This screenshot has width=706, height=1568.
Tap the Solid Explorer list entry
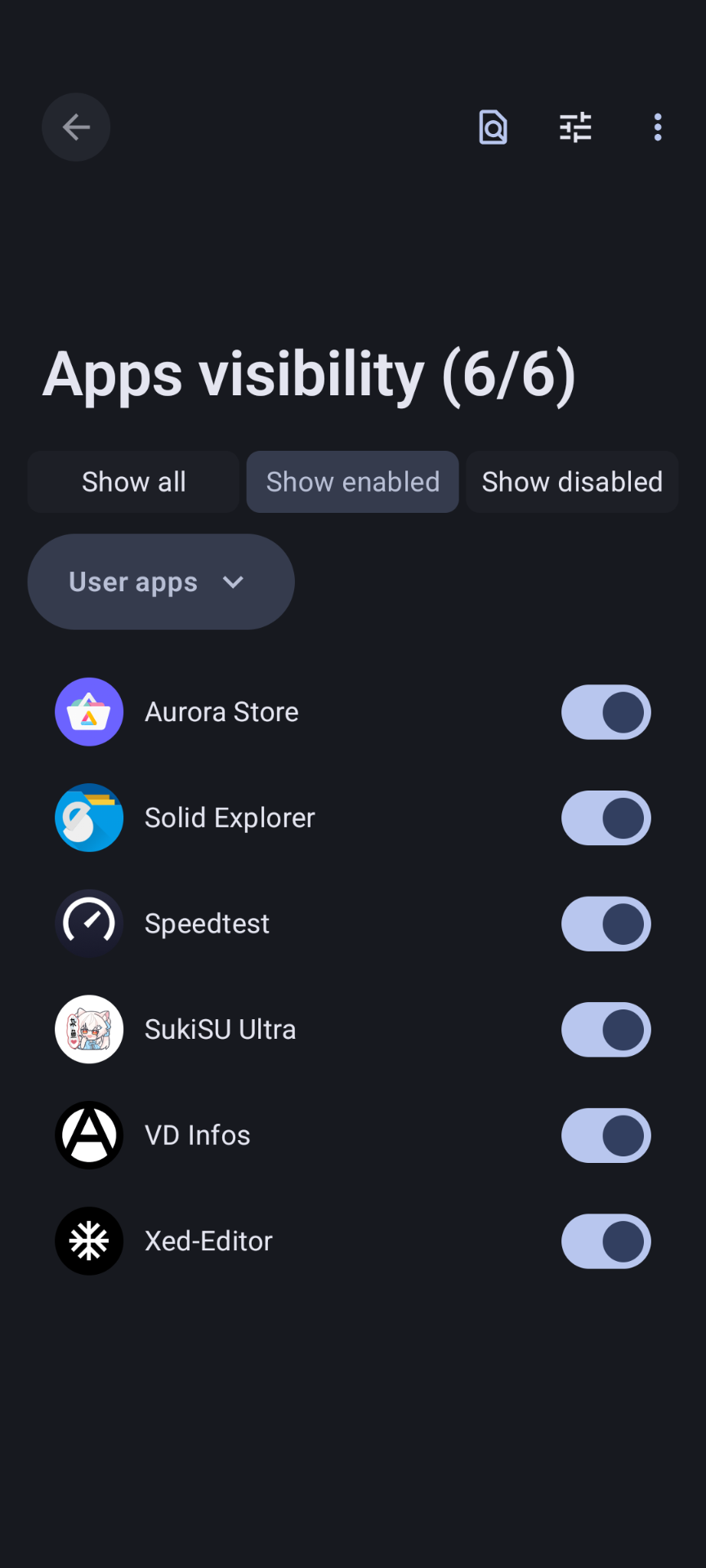230,817
